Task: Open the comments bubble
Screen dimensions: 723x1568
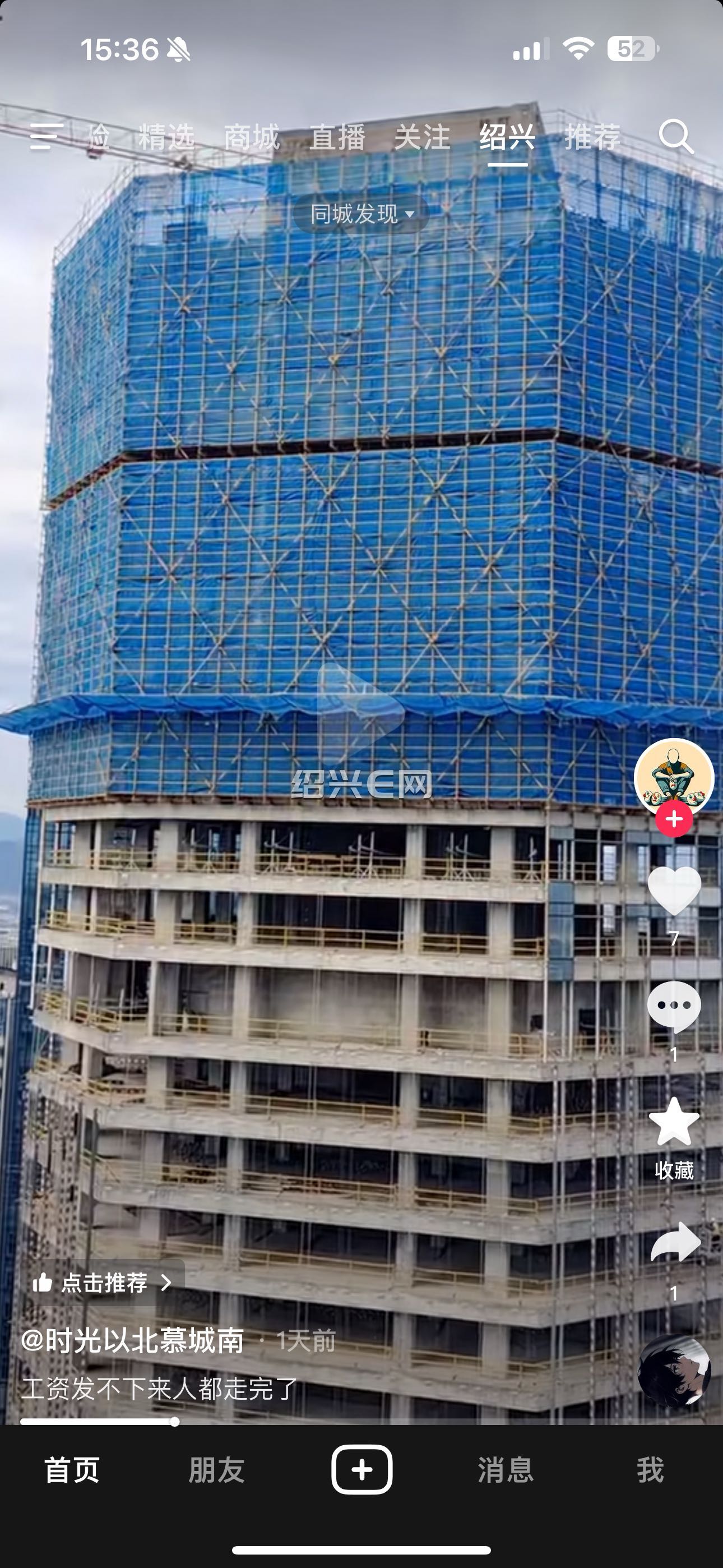Action: point(674,1007)
